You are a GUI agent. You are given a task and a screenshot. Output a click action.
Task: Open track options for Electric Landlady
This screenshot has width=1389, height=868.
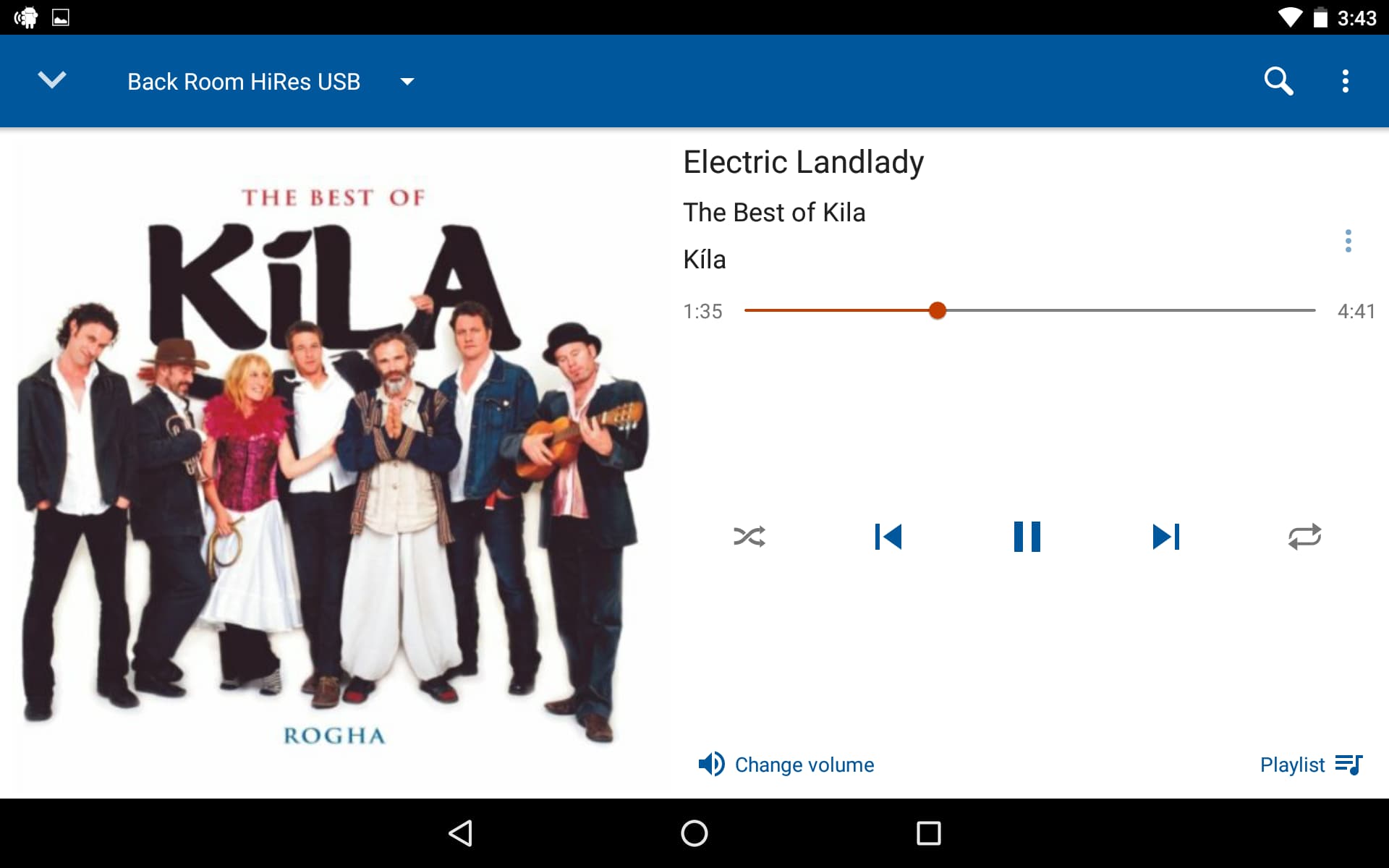(1348, 241)
